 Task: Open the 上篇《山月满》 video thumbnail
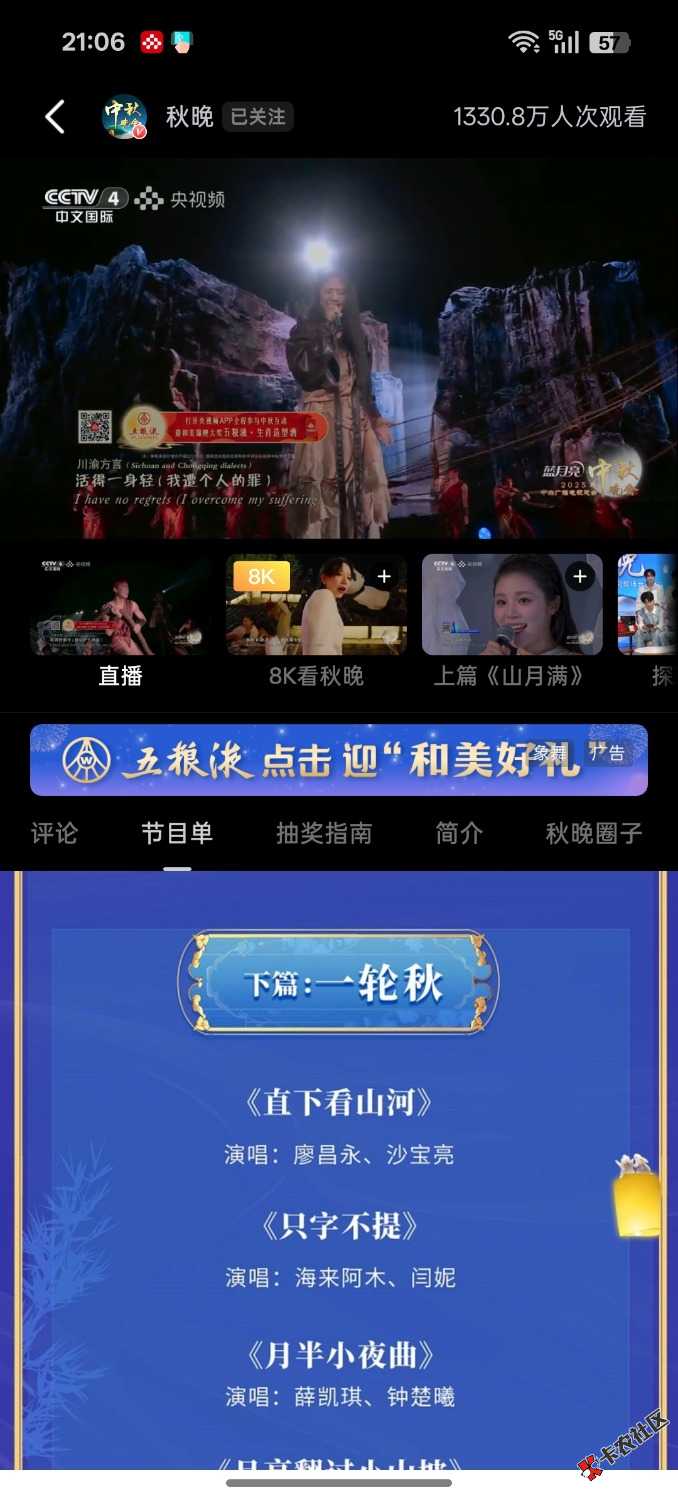pyautogui.click(x=512, y=606)
